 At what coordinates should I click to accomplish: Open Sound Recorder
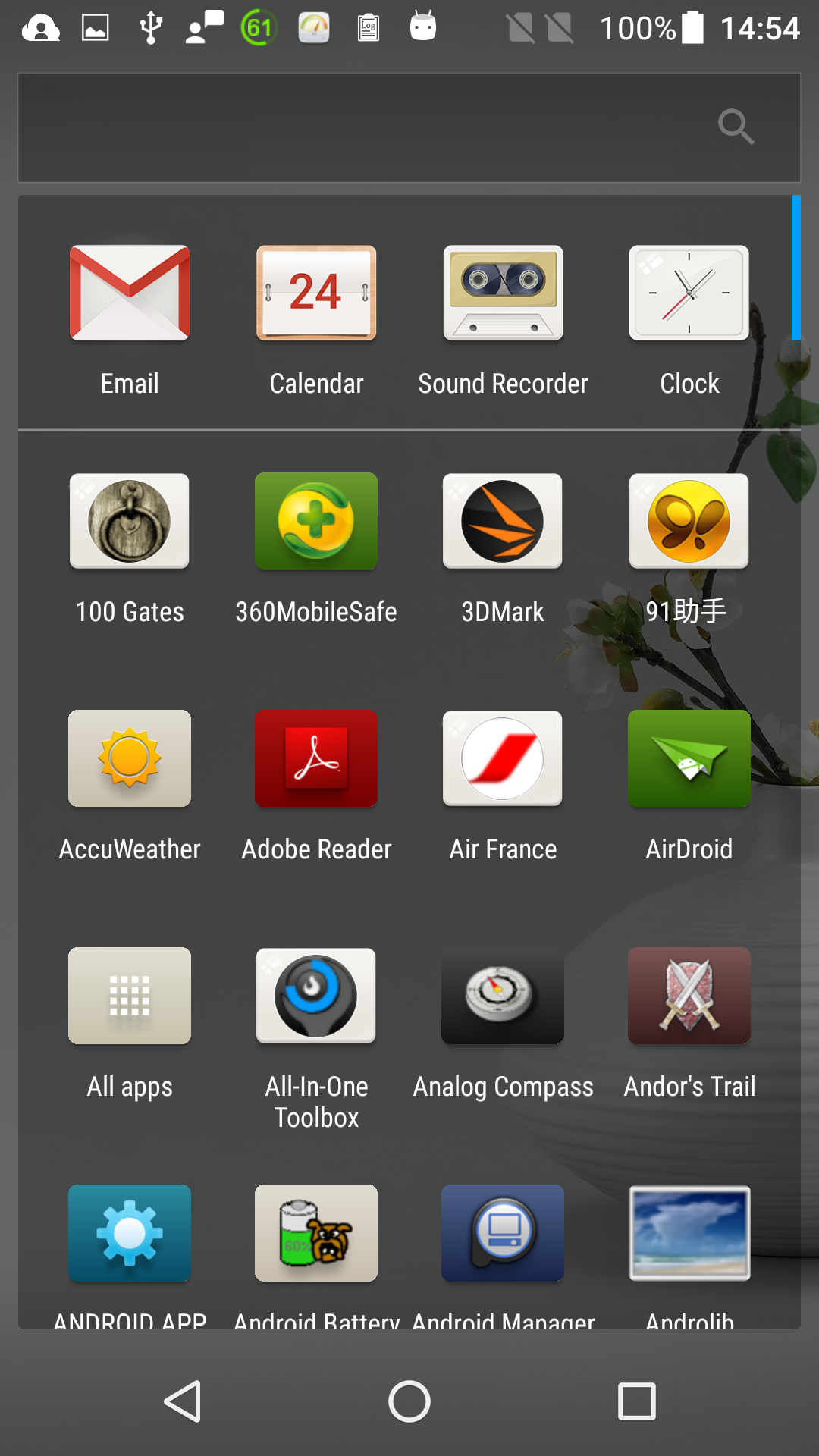(503, 293)
